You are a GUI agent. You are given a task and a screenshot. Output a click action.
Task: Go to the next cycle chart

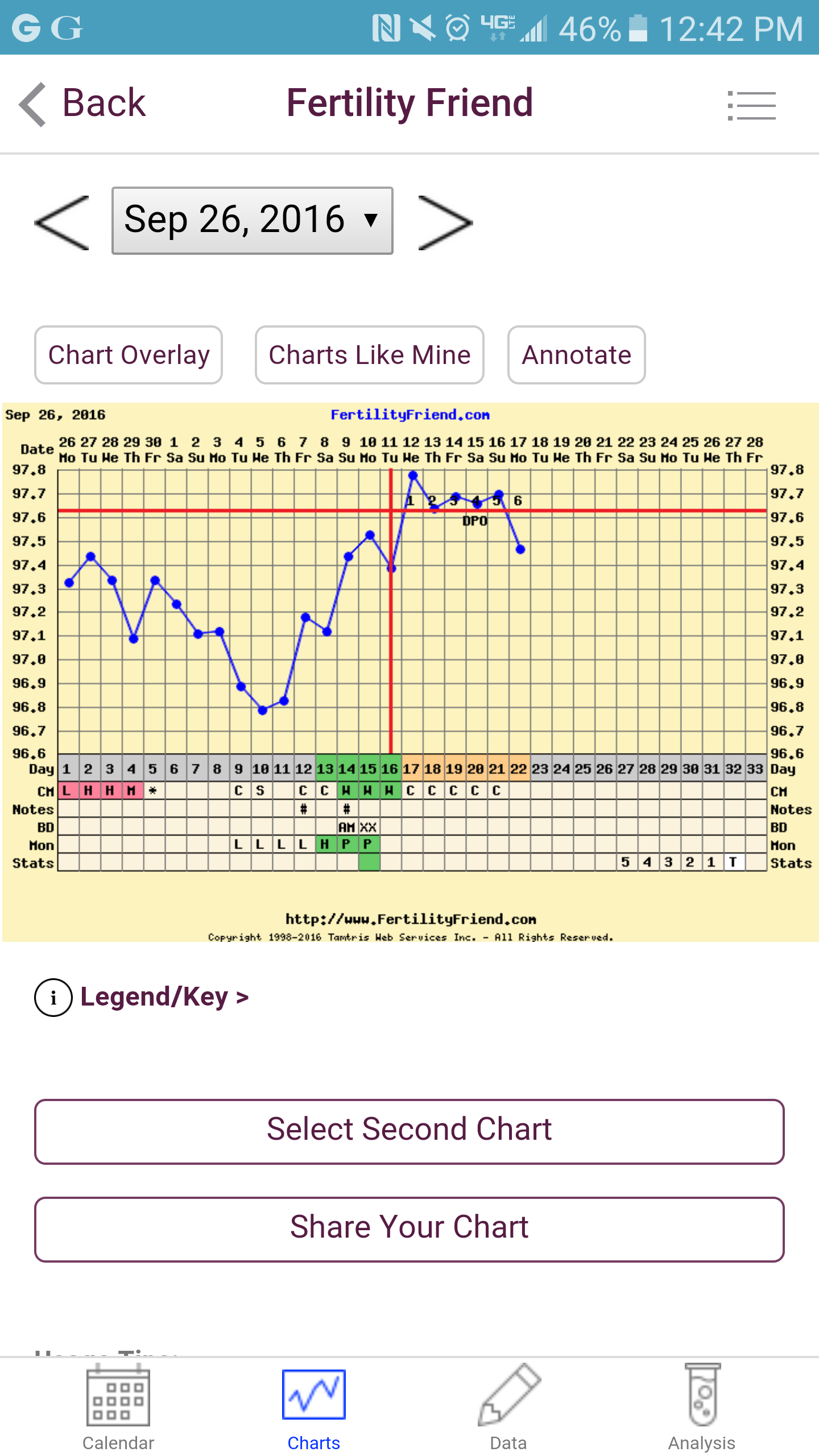tap(445, 222)
